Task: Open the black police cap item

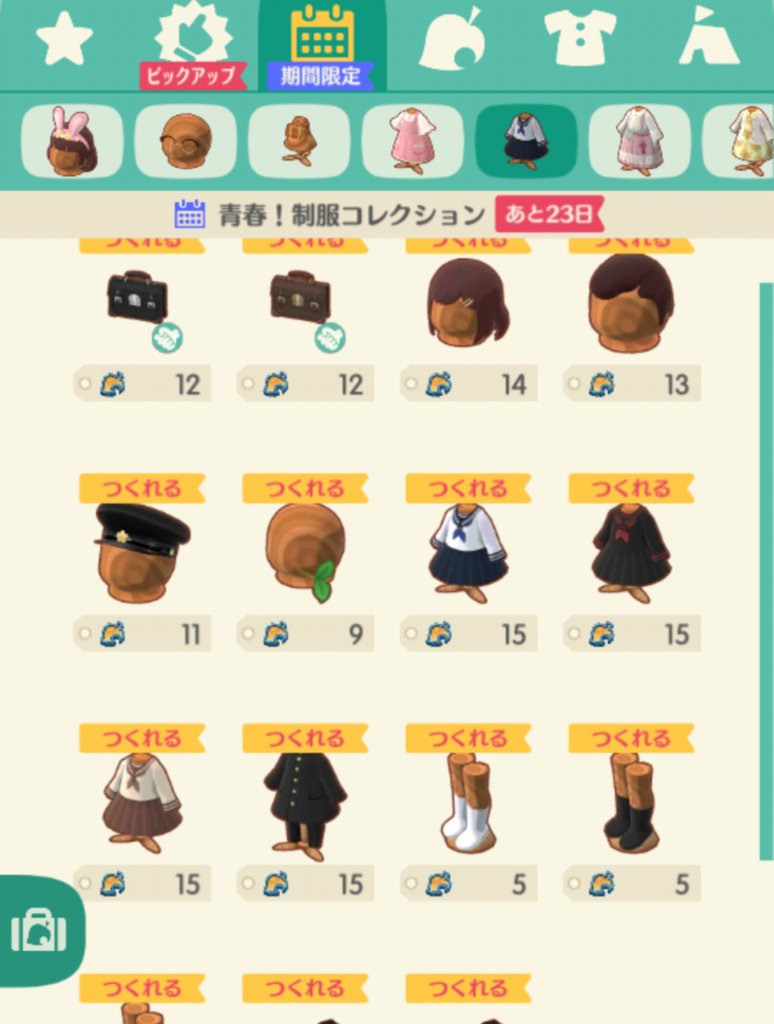Action: pyautogui.click(x=141, y=553)
